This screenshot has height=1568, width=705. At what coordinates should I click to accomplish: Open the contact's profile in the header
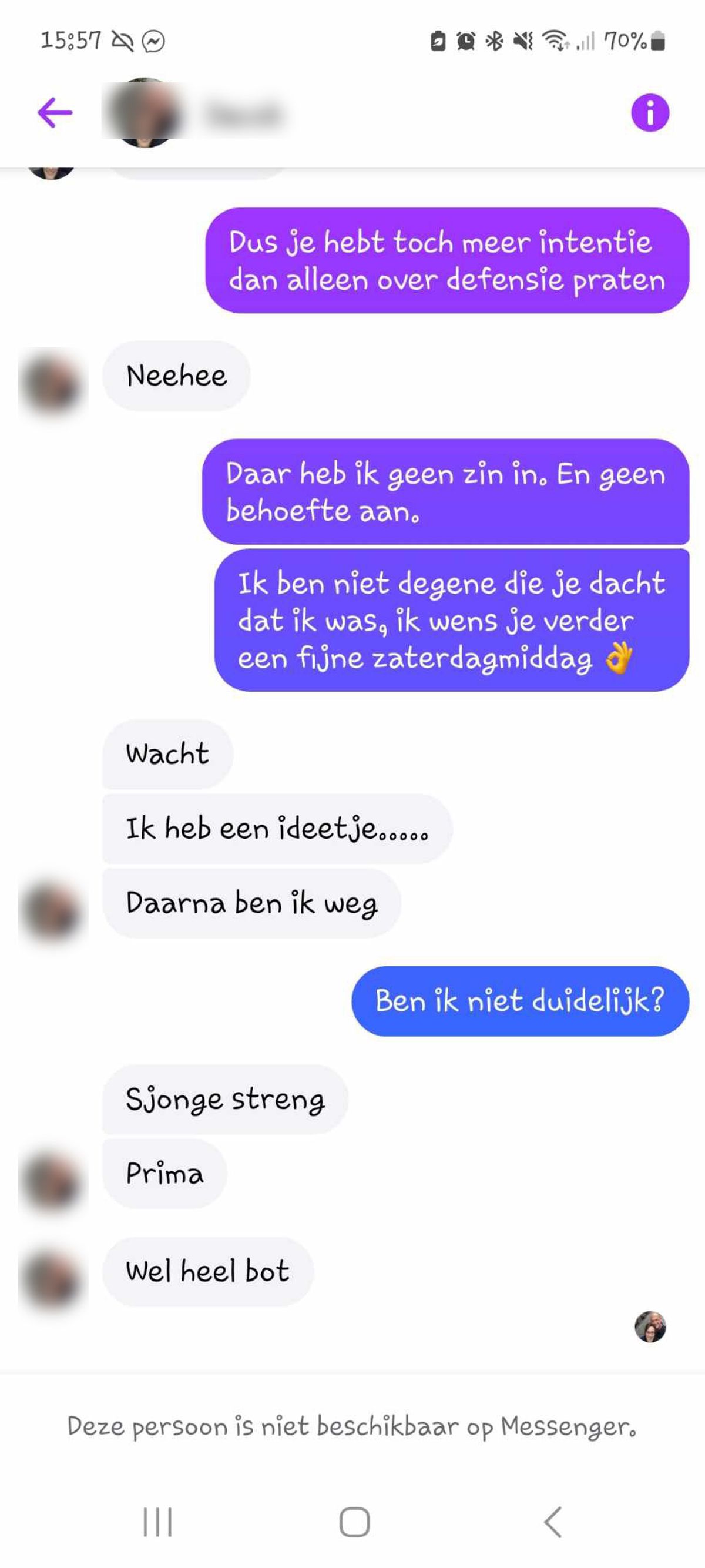(194, 113)
